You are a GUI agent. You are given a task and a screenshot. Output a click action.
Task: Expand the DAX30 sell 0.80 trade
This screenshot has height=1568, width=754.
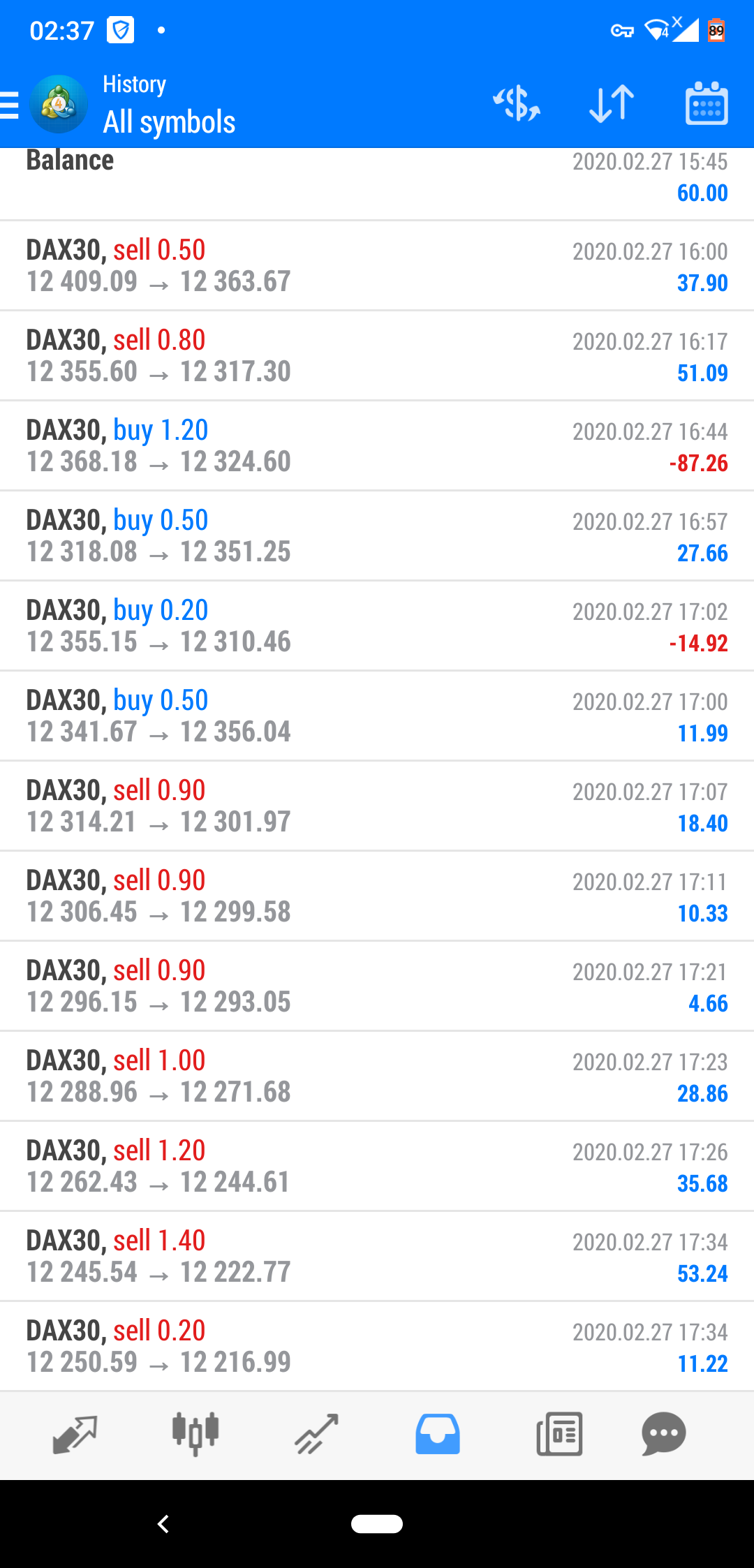point(377,356)
